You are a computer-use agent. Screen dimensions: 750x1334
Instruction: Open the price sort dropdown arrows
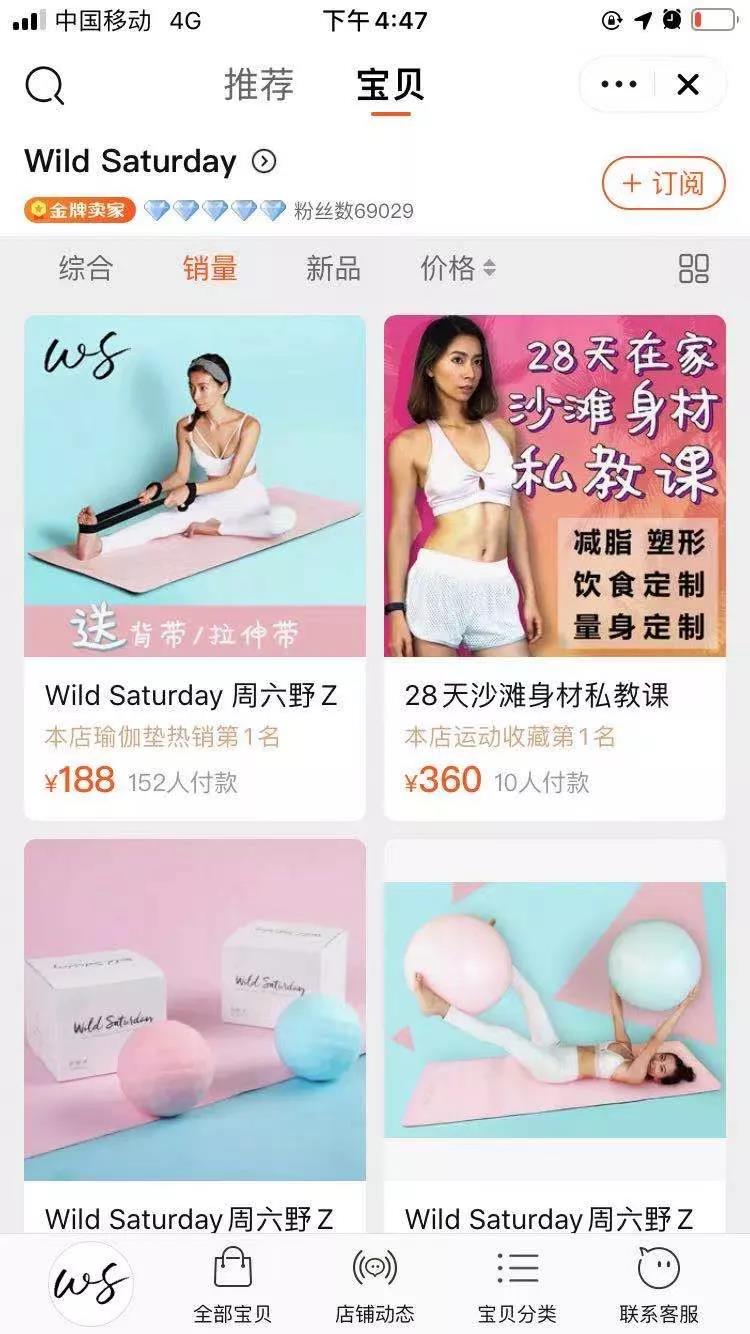pos(487,268)
